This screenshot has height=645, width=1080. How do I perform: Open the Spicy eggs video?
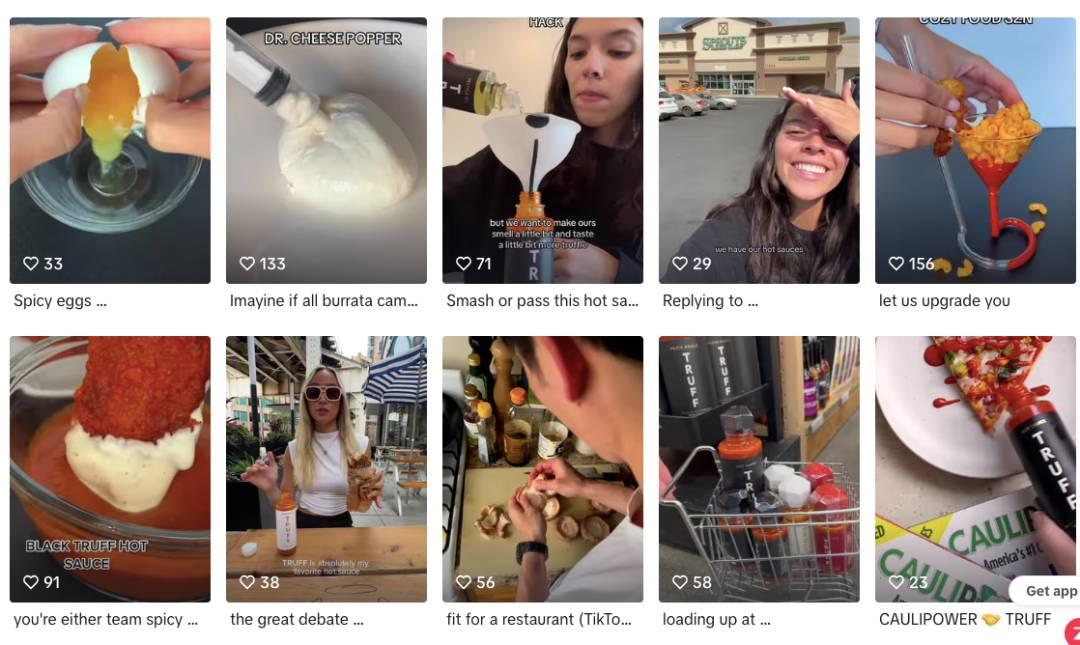coord(110,150)
